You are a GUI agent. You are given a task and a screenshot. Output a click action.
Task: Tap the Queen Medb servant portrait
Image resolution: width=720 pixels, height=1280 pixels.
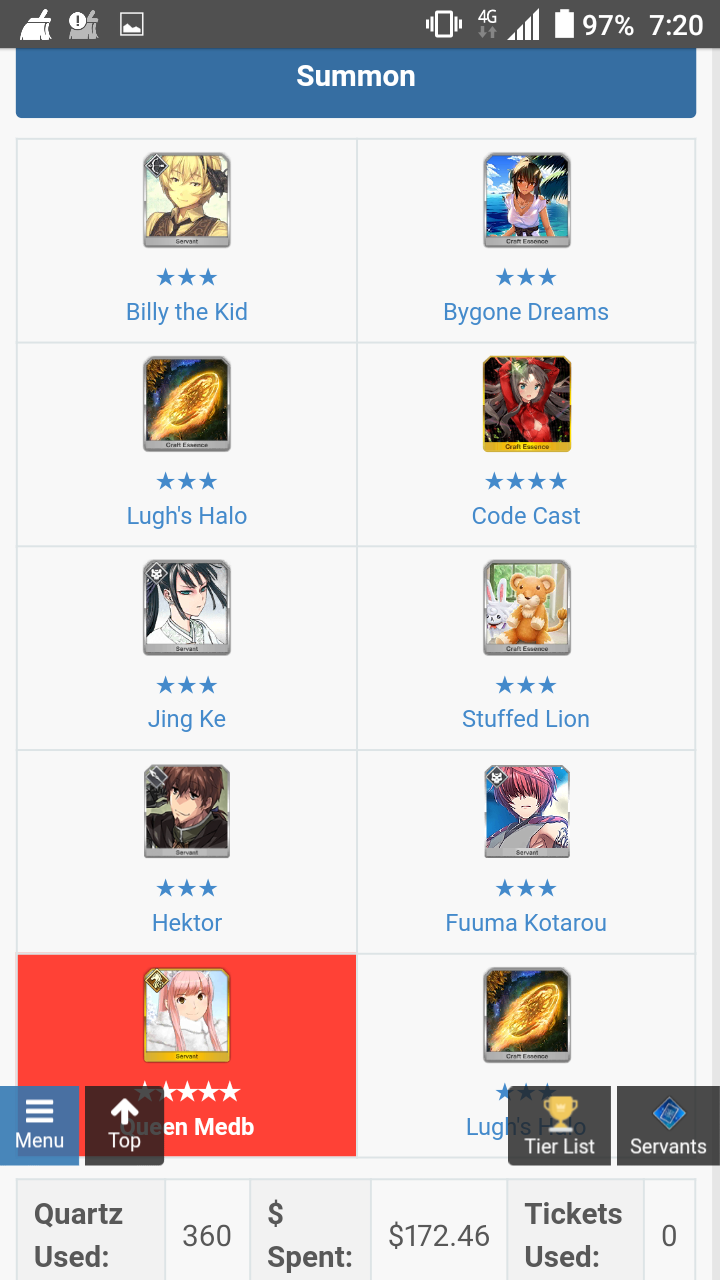click(x=187, y=1015)
